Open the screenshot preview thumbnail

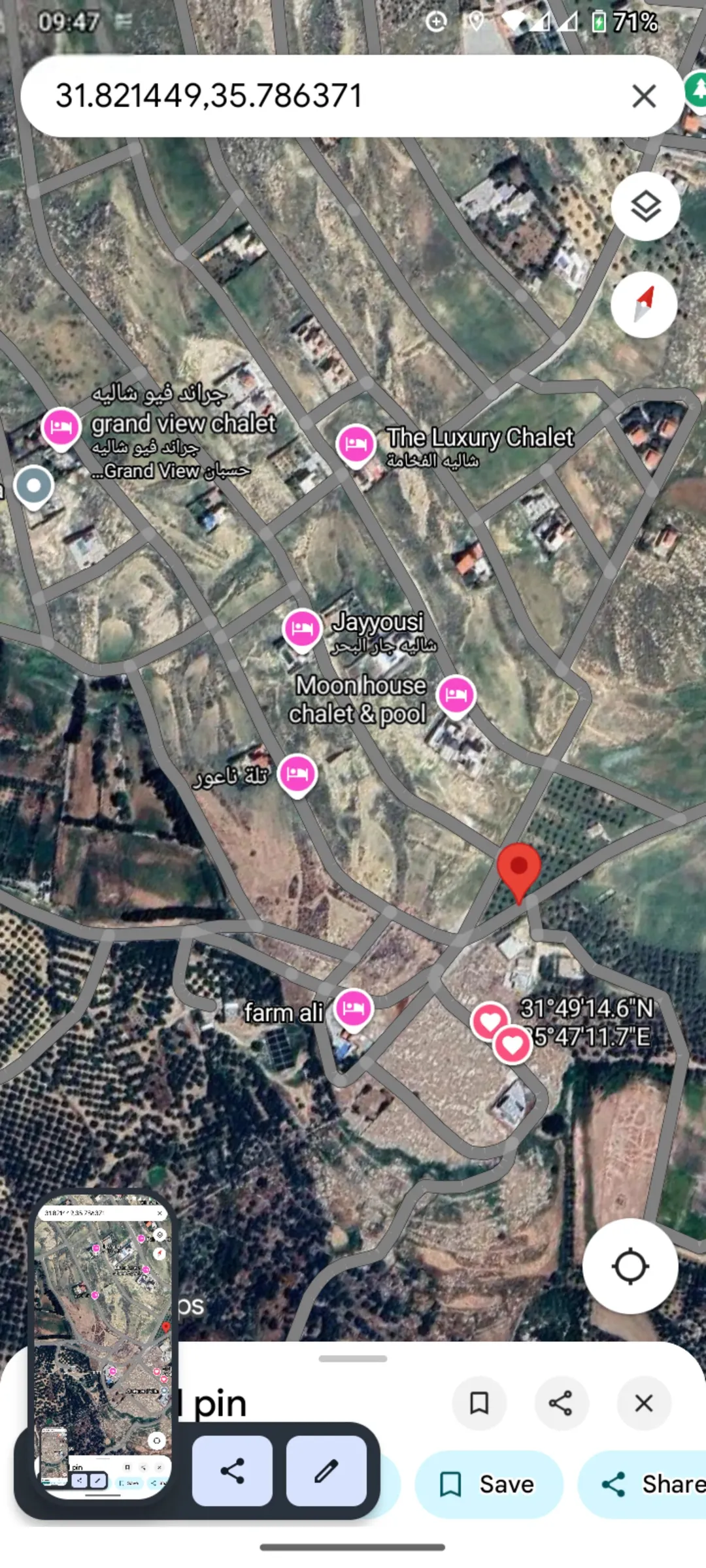tap(103, 1350)
